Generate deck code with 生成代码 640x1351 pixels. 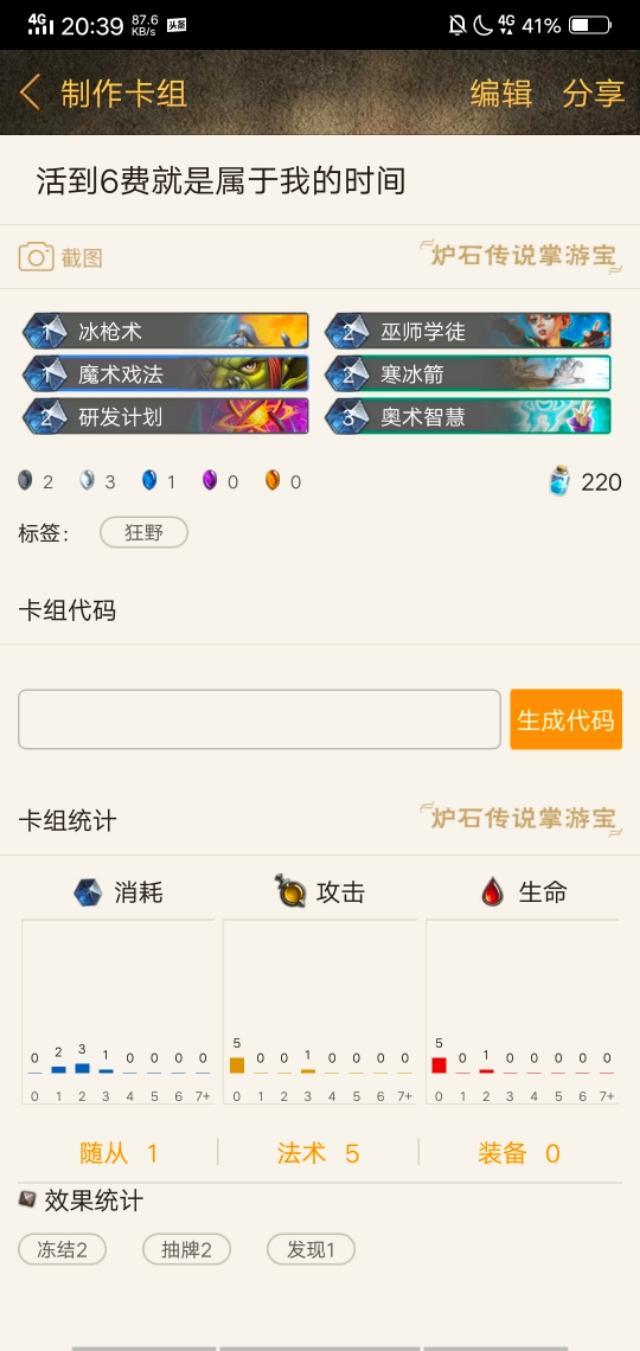(565, 719)
